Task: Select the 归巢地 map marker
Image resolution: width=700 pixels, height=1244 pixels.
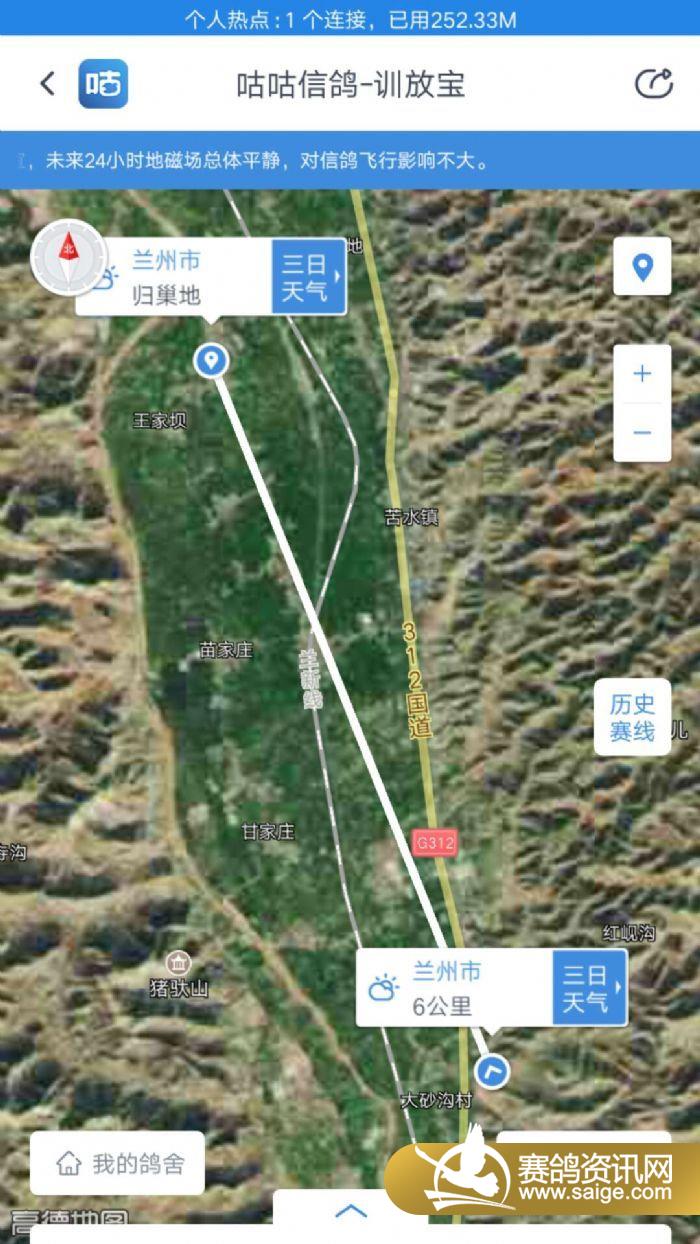Action: click(210, 360)
